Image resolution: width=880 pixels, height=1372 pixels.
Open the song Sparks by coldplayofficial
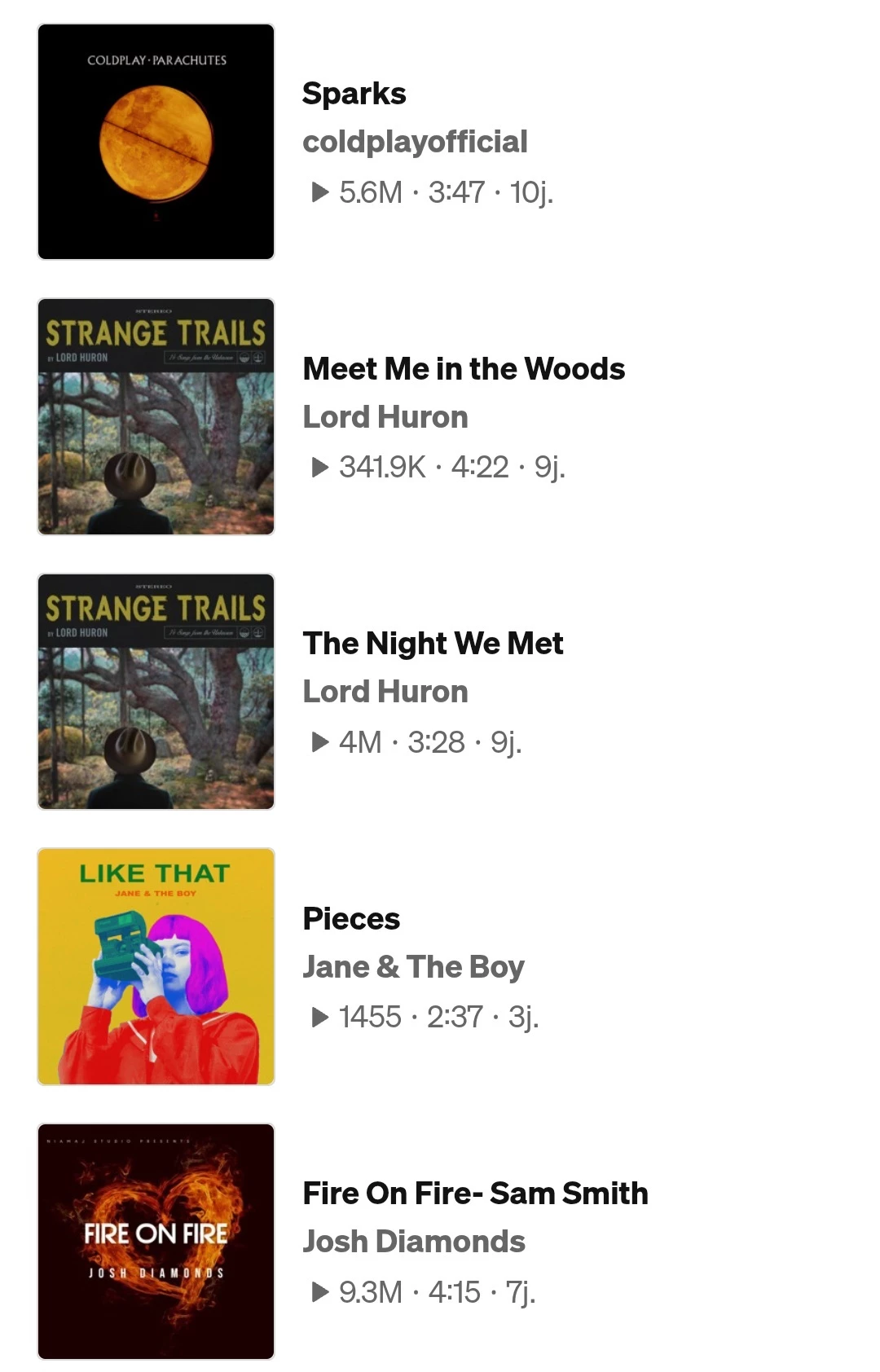[x=354, y=95]
